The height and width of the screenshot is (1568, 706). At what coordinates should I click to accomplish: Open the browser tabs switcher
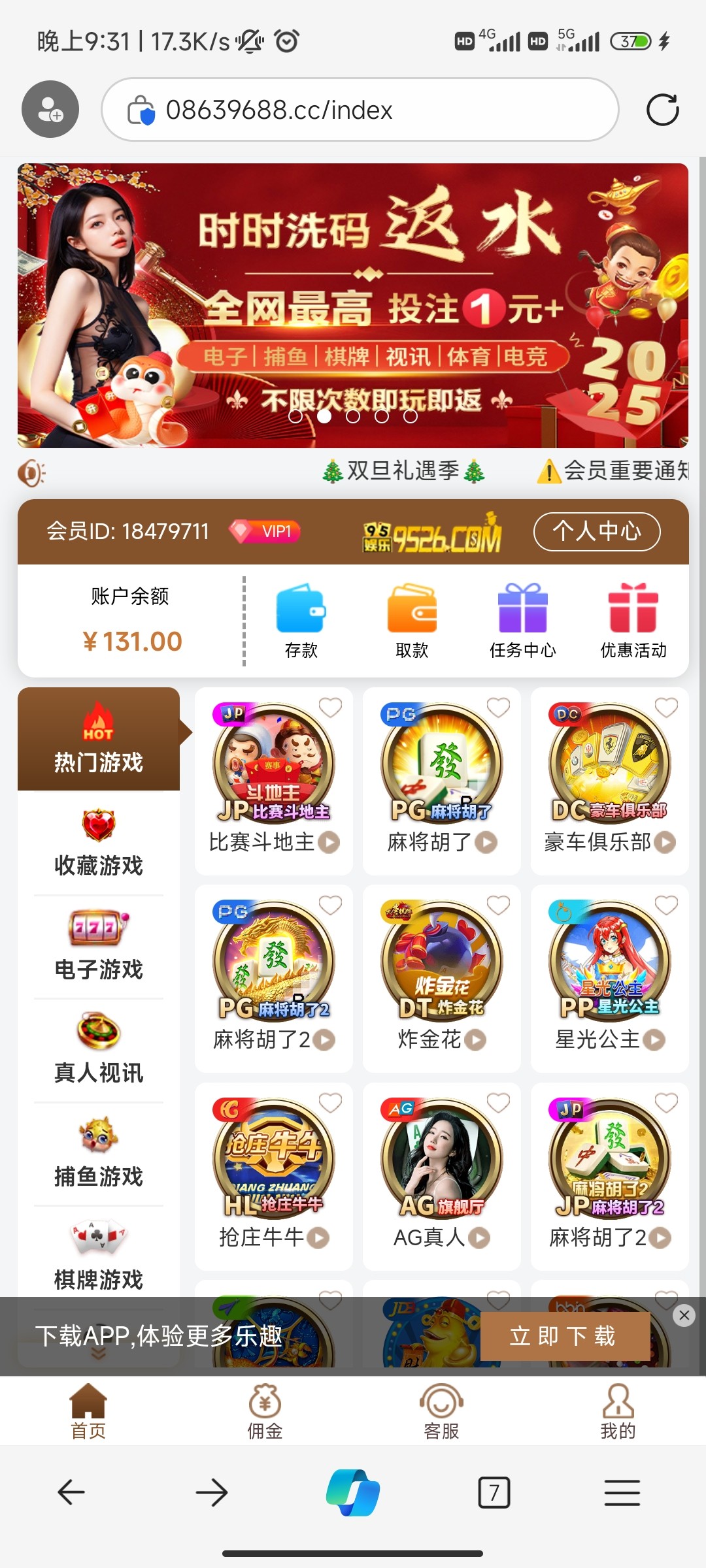(494, 1493)
